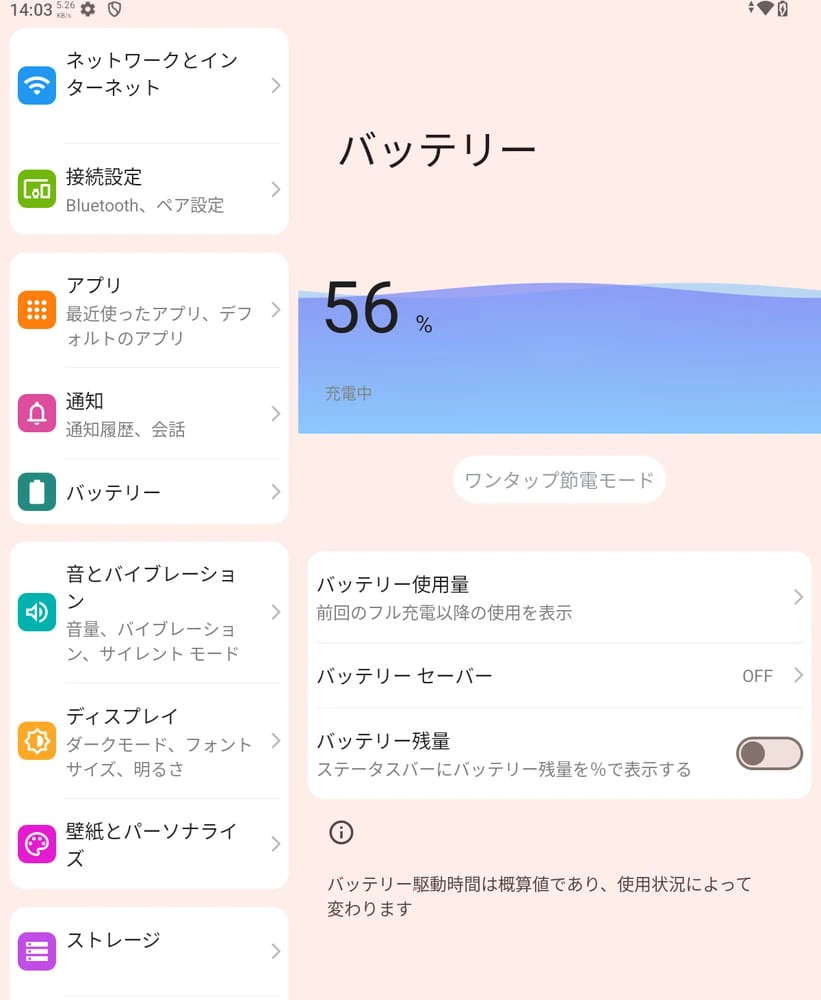The height and width of the screenshot is (1000, 821).
Task: Open ディスプレイ settings
Action: point(150,742)
